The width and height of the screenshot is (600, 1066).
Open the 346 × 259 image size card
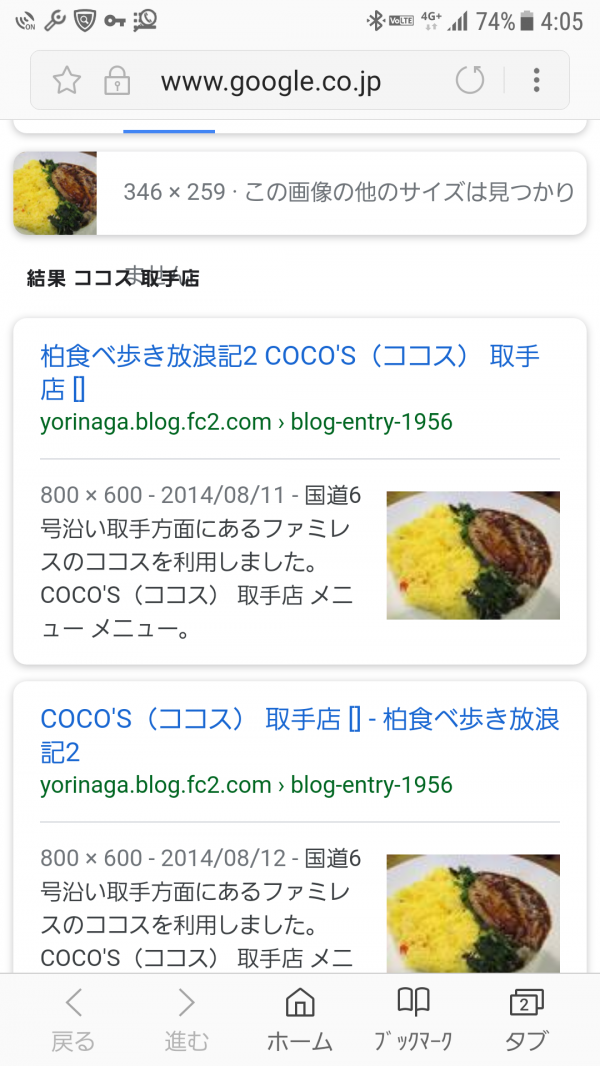pyautogui.click(x=300, y=193)
